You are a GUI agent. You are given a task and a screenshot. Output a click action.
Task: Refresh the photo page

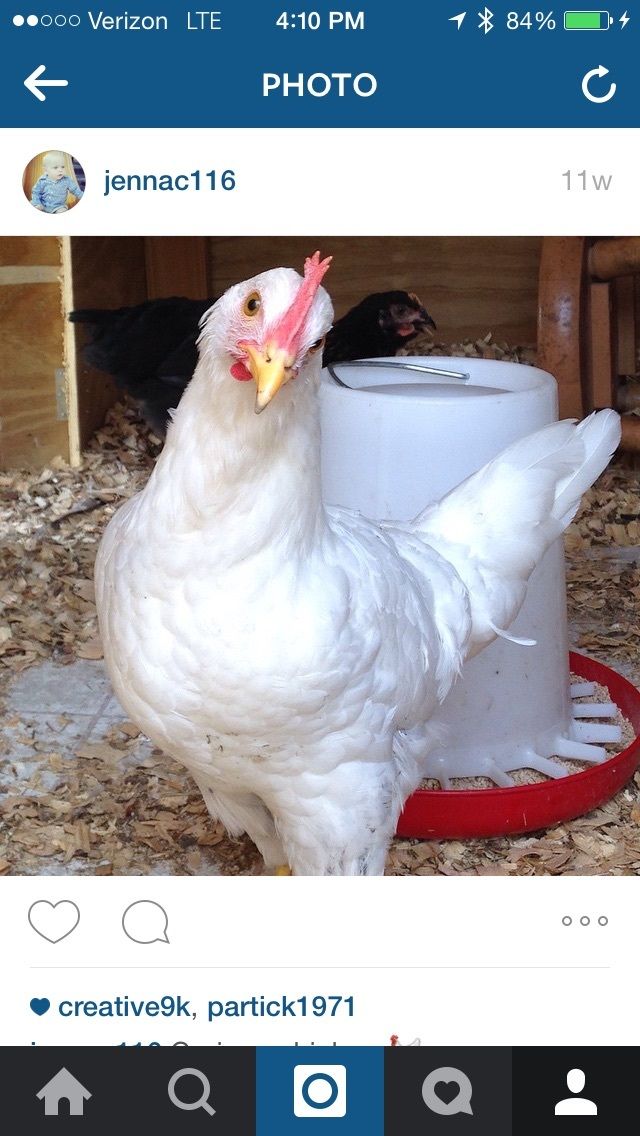pyautogui.click(x=599, y=86)
